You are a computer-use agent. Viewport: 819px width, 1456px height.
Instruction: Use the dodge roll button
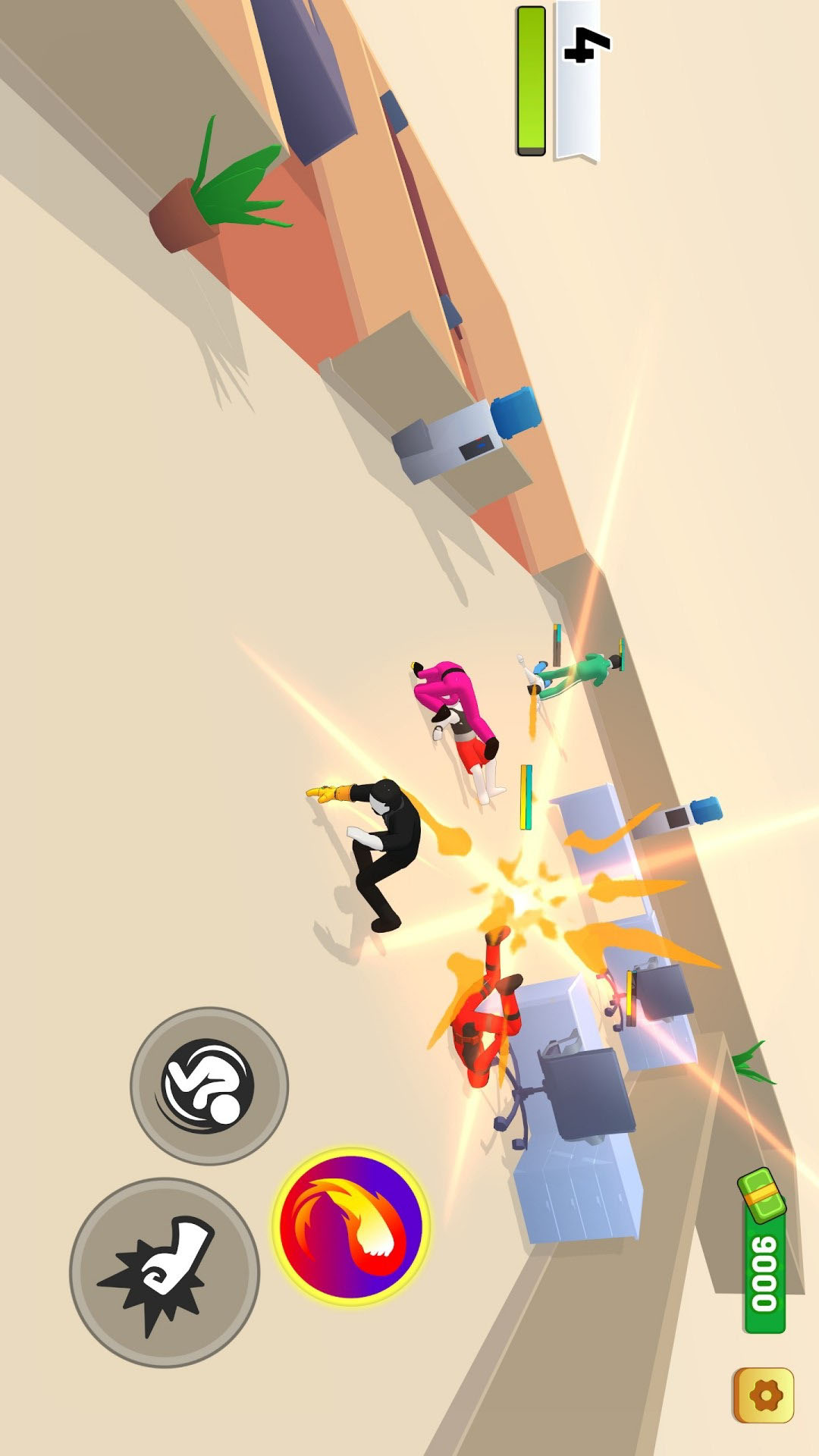pos(209,1086)
